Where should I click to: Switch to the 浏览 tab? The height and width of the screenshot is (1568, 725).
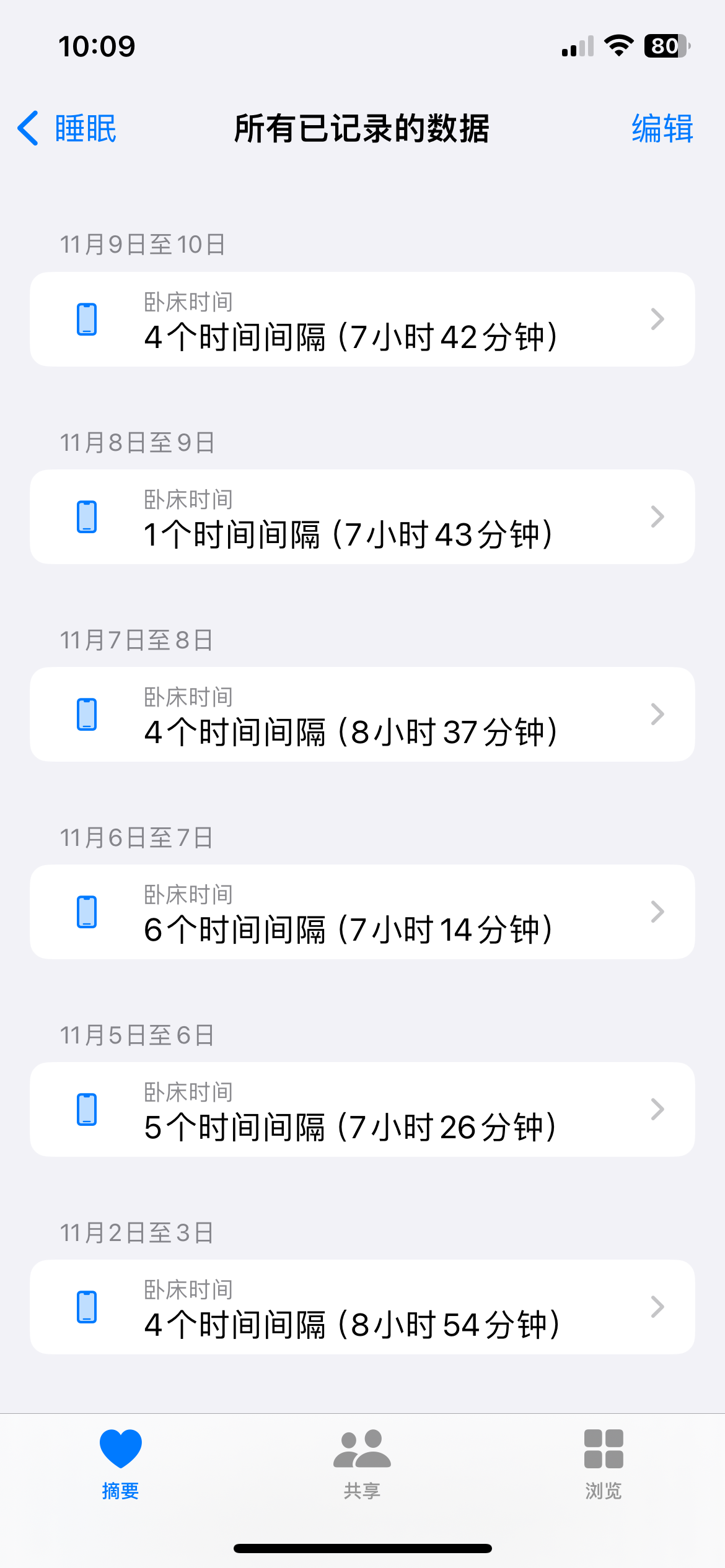[x=604, y=1464]
